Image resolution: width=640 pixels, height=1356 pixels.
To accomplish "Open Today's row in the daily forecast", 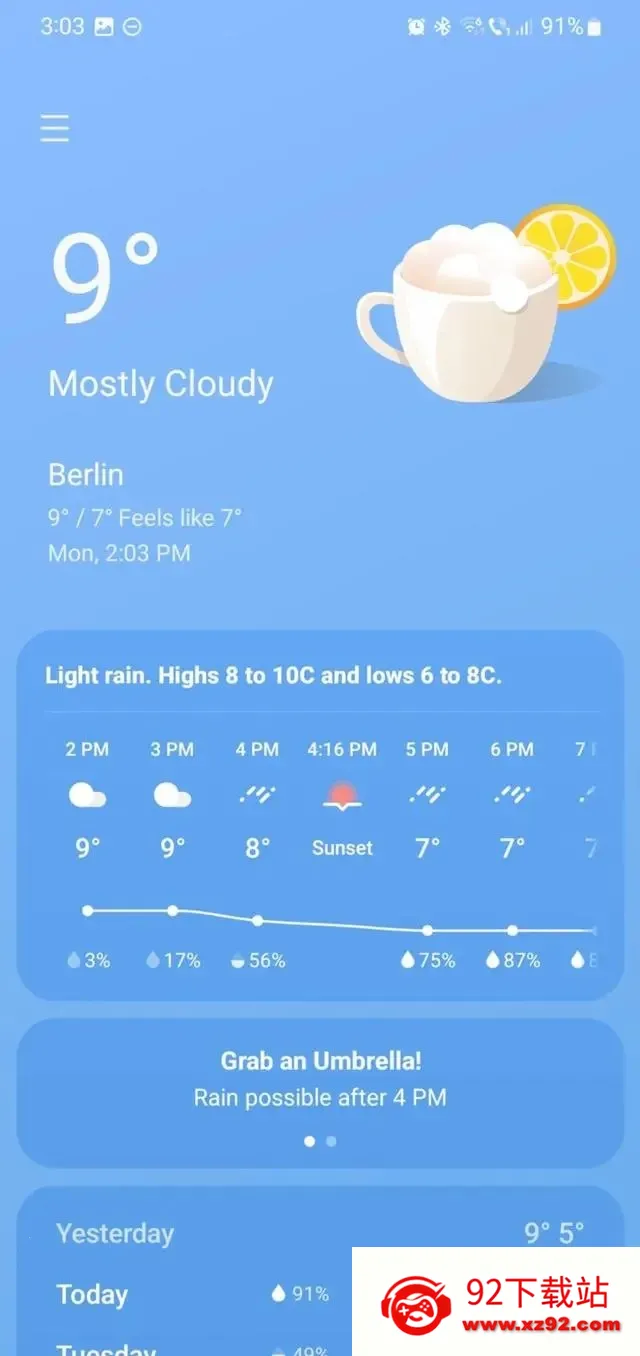I will [x=320, y=1294].
